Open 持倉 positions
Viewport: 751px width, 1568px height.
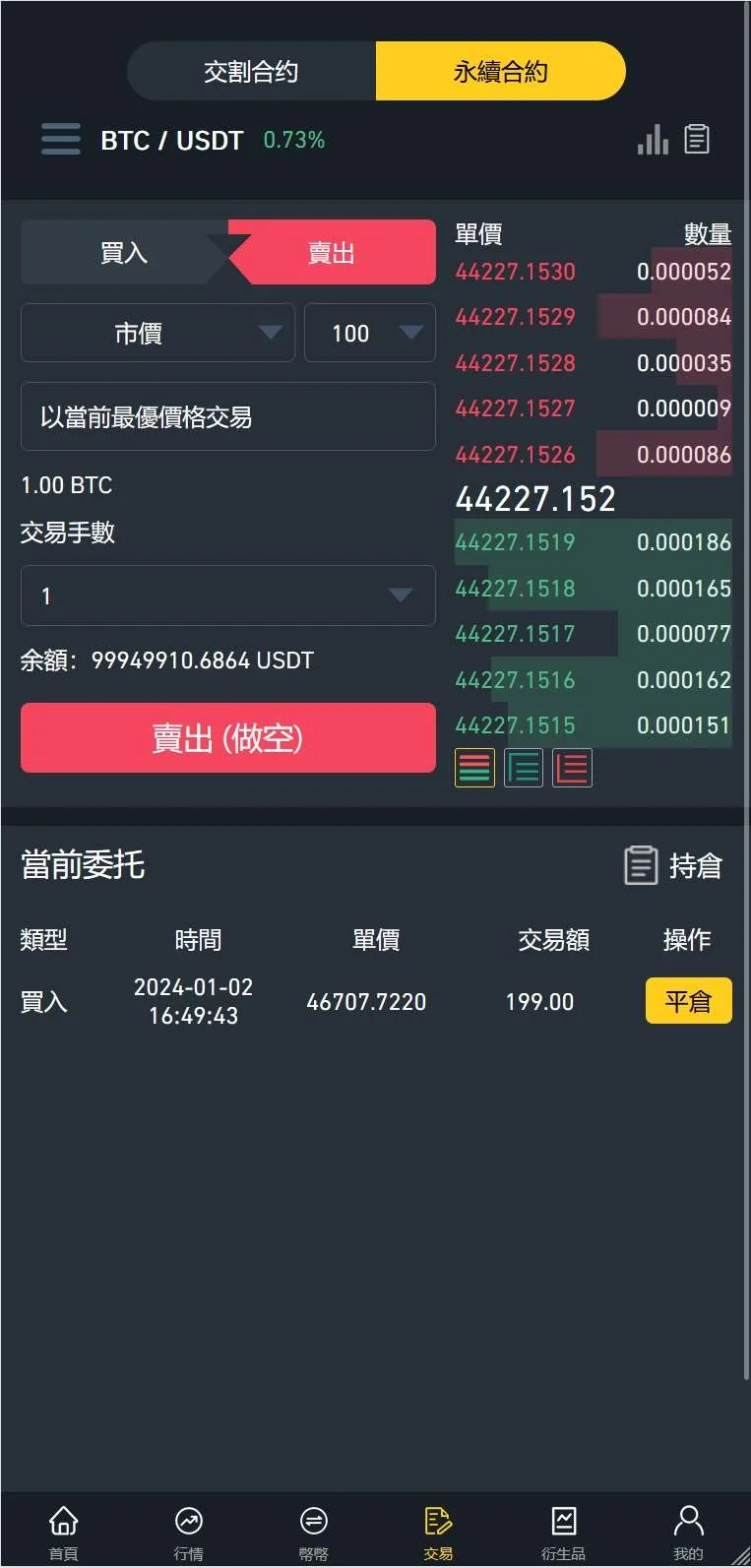tap(674, 865)
